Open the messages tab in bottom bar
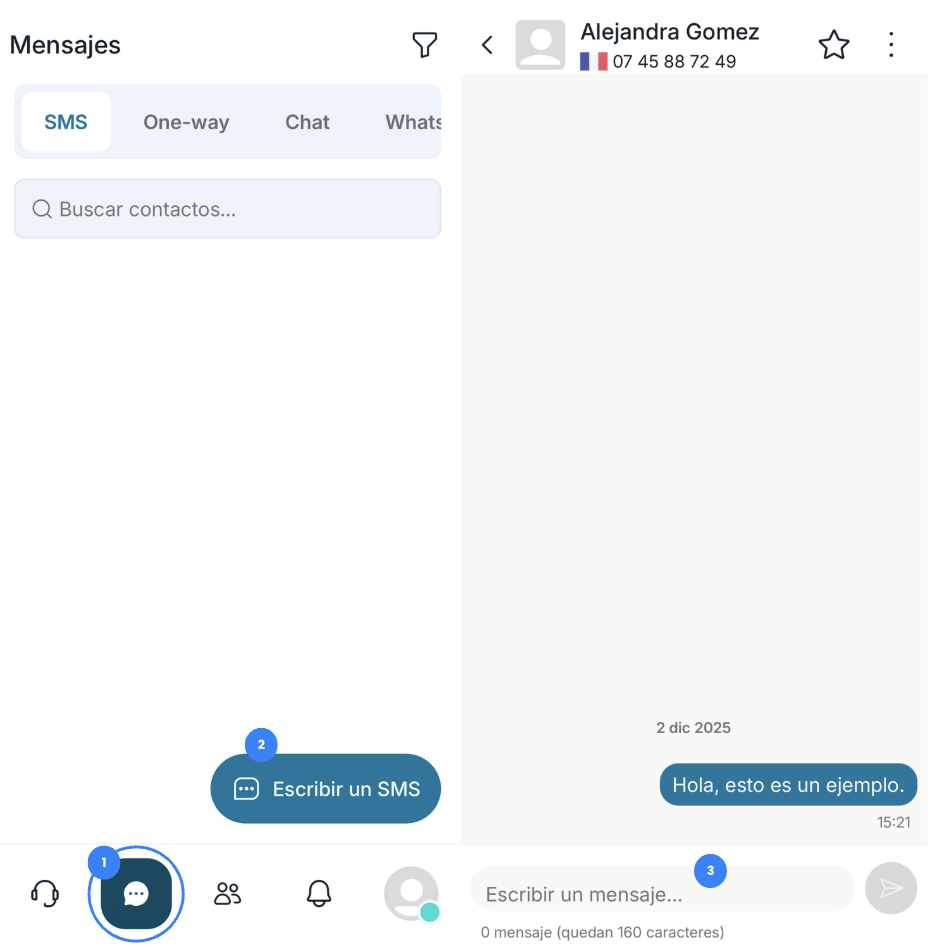The height and width of the screenshot is (952, 934). tap(136, 894)
